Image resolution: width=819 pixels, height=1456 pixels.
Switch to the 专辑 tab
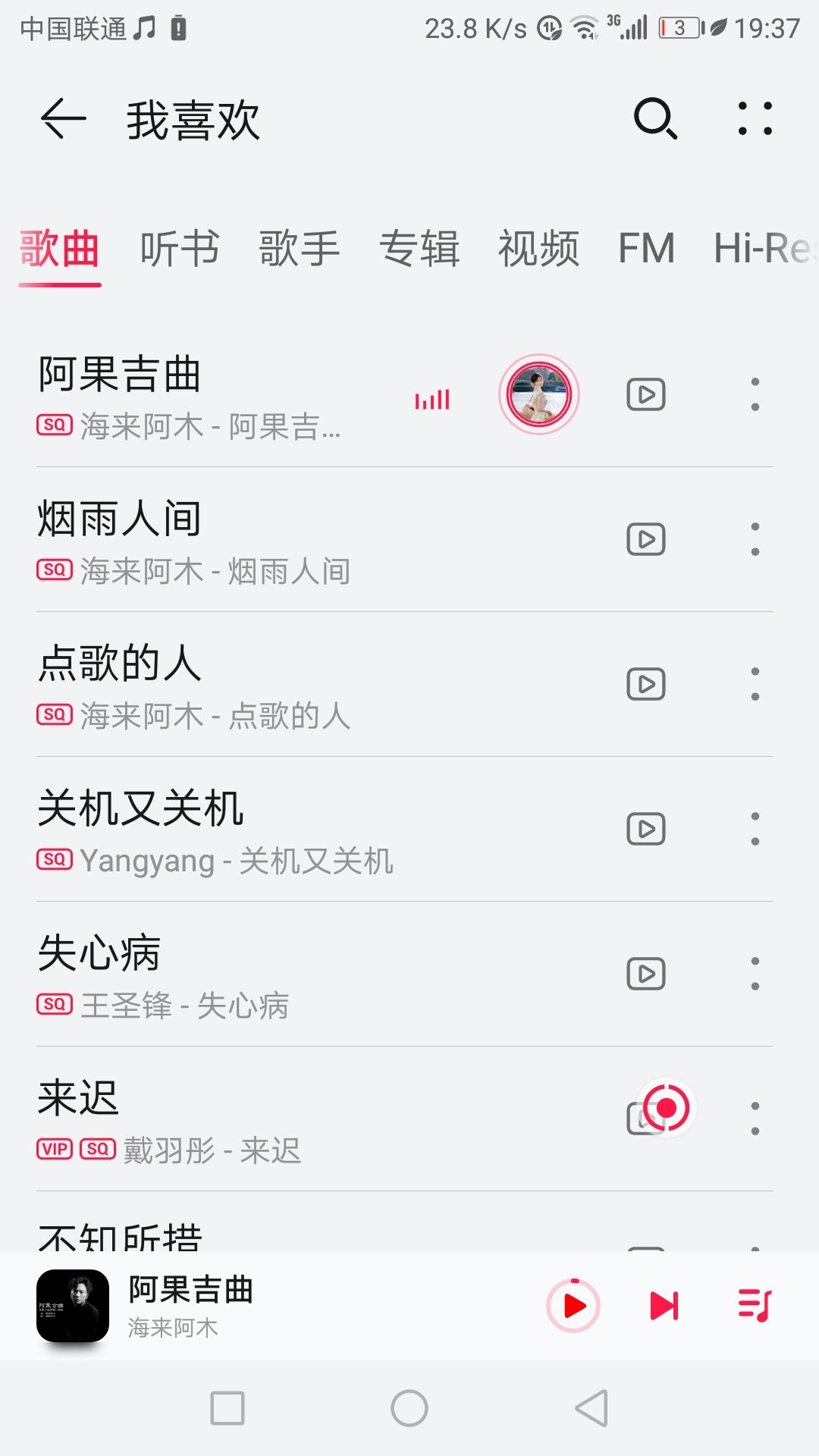click(419, 249)
